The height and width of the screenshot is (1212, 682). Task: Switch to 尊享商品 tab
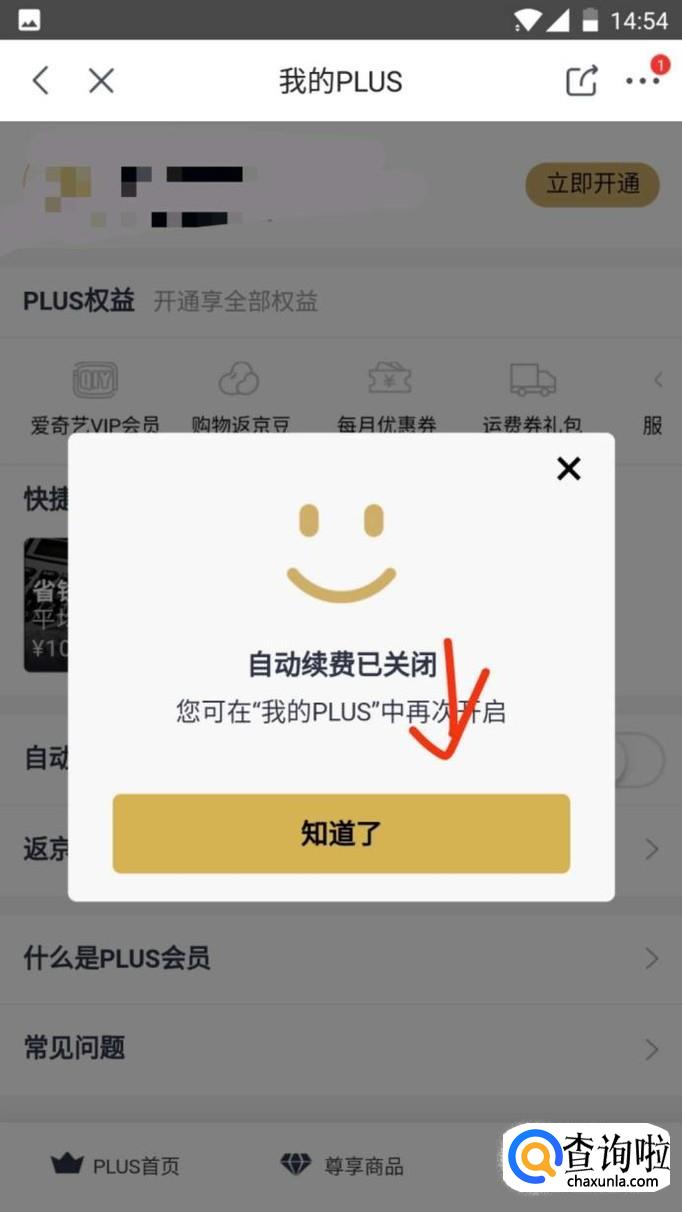coord(342,1165)
